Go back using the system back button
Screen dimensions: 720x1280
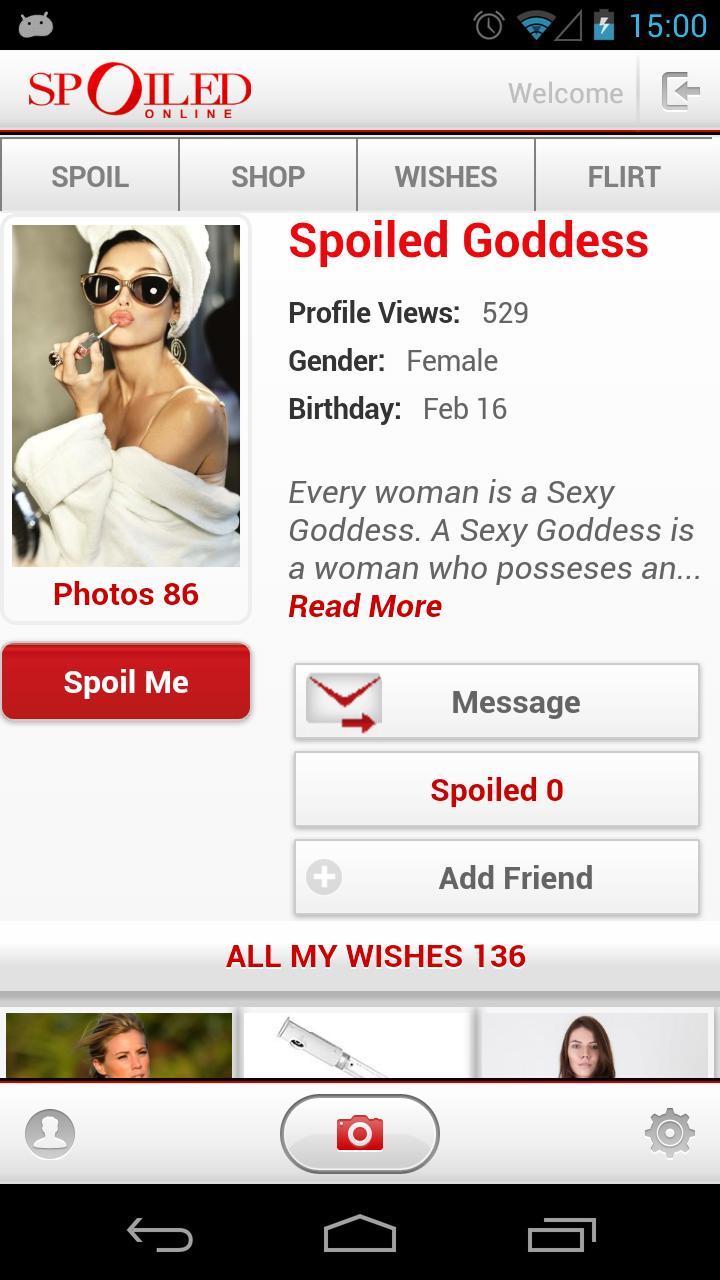[x=160, y=1236]
